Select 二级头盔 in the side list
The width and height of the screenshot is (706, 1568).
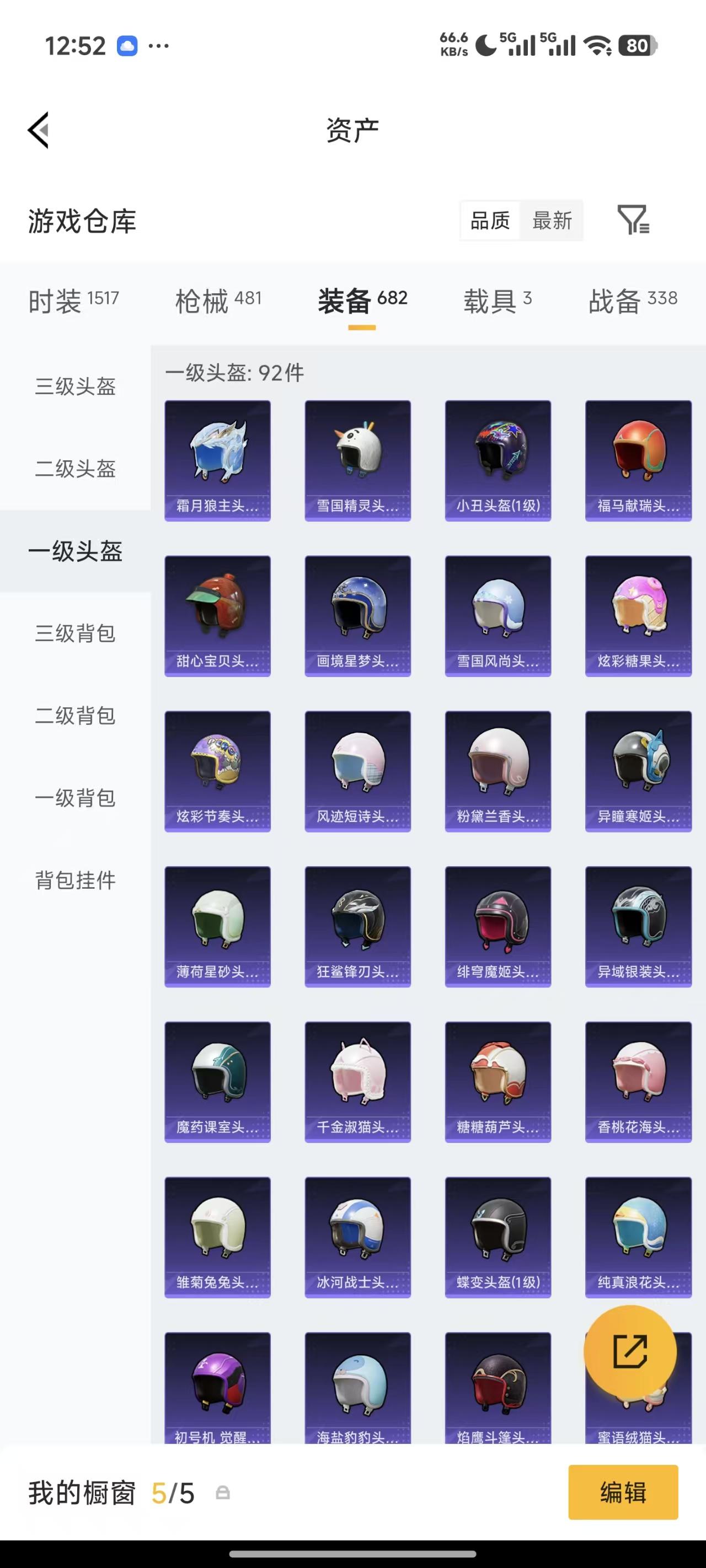point(76,469)
